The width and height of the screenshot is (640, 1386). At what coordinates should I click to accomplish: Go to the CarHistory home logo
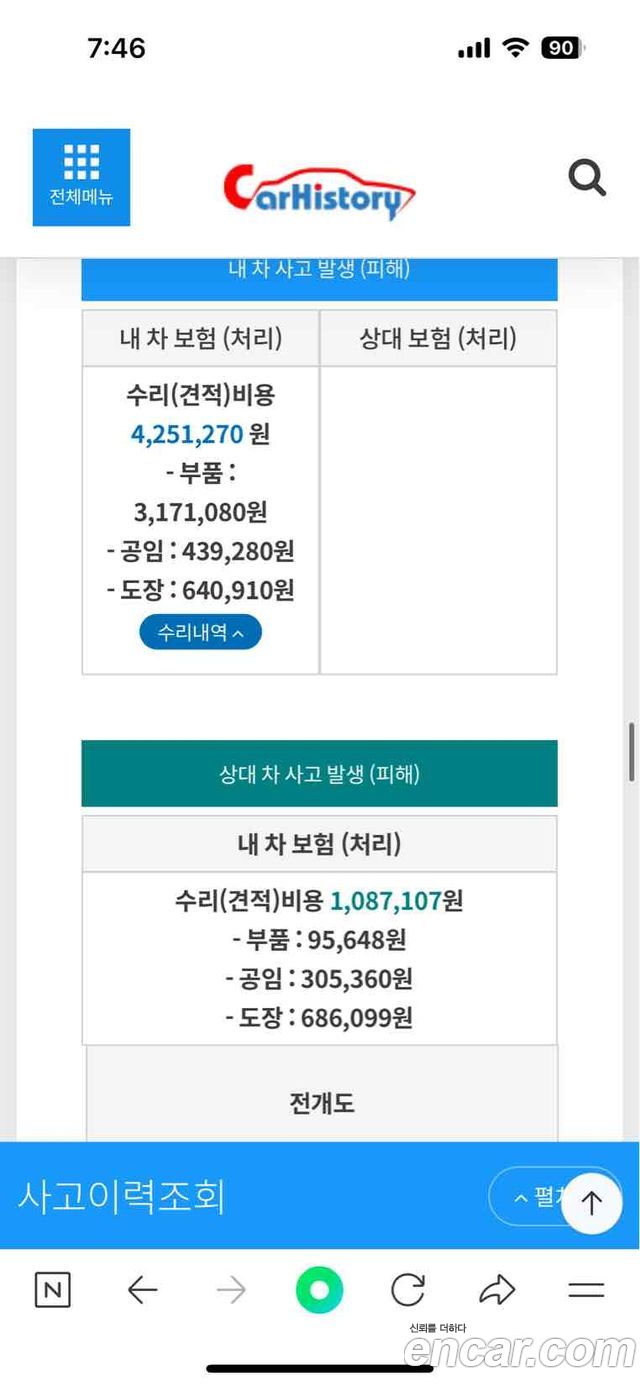[x=319, y=192]
